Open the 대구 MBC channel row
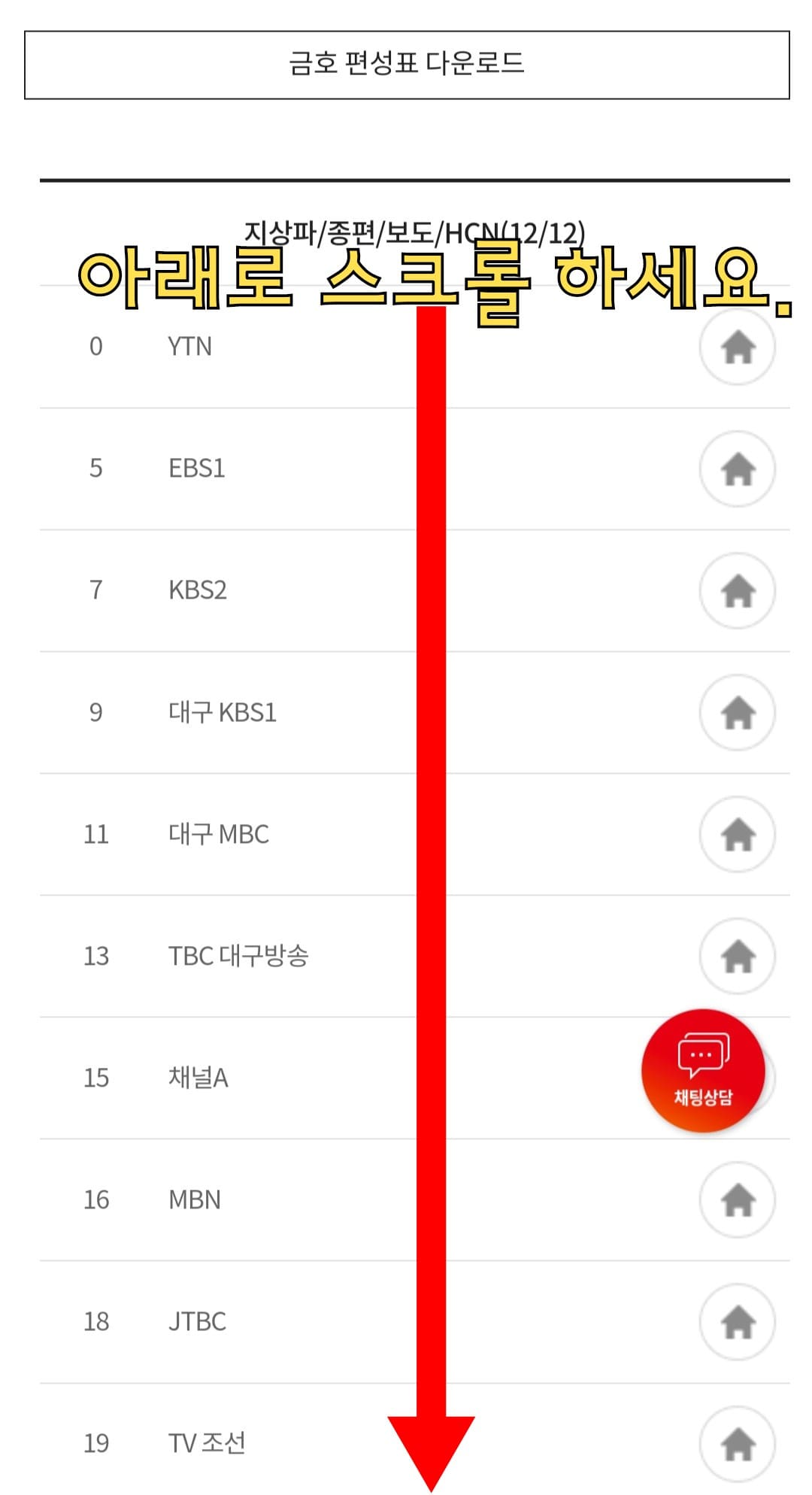The width and height of the screenshot is (812, 1495). click(218, 834)
